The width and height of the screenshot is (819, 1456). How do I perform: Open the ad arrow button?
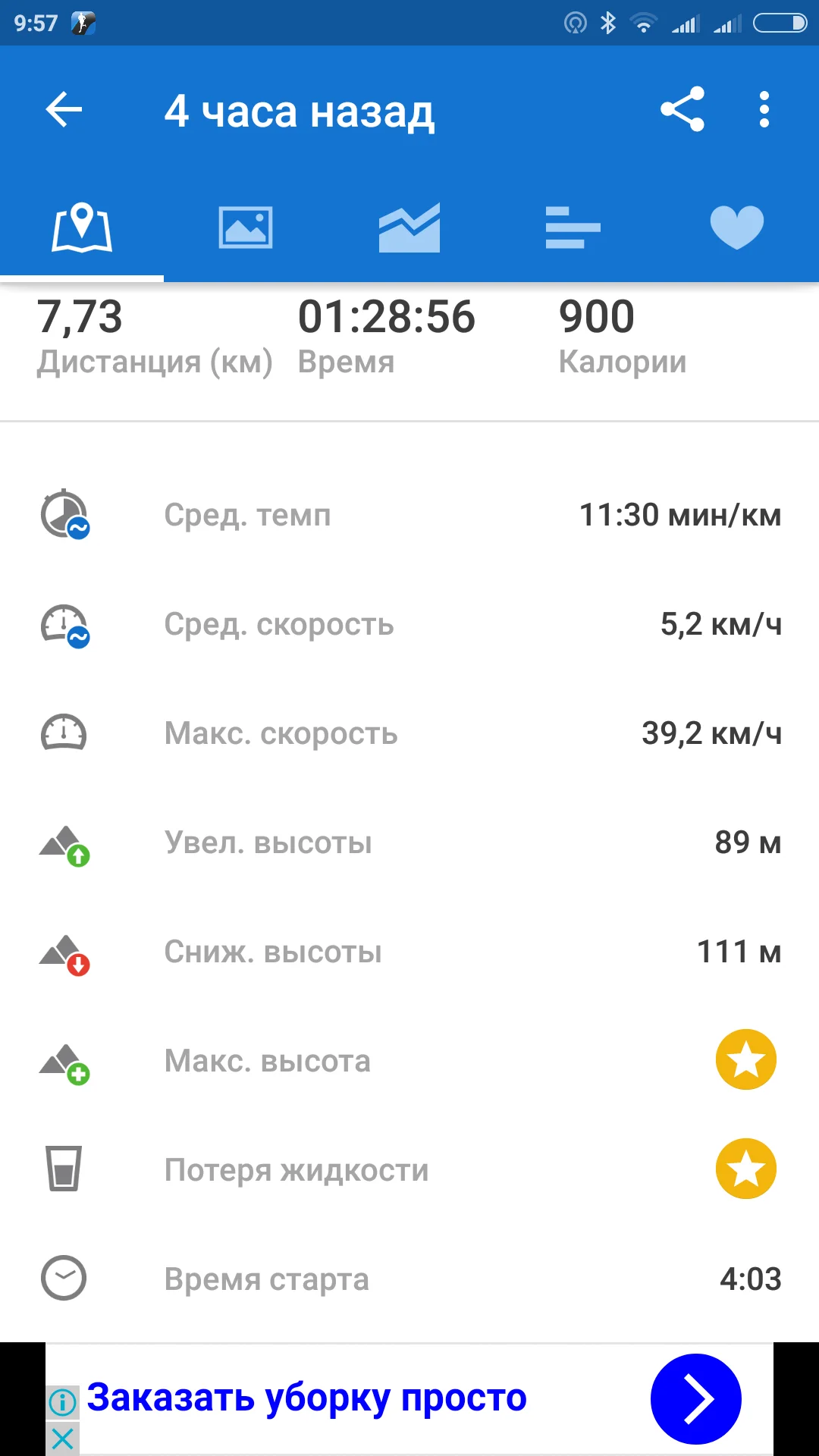pos(696,1399)
